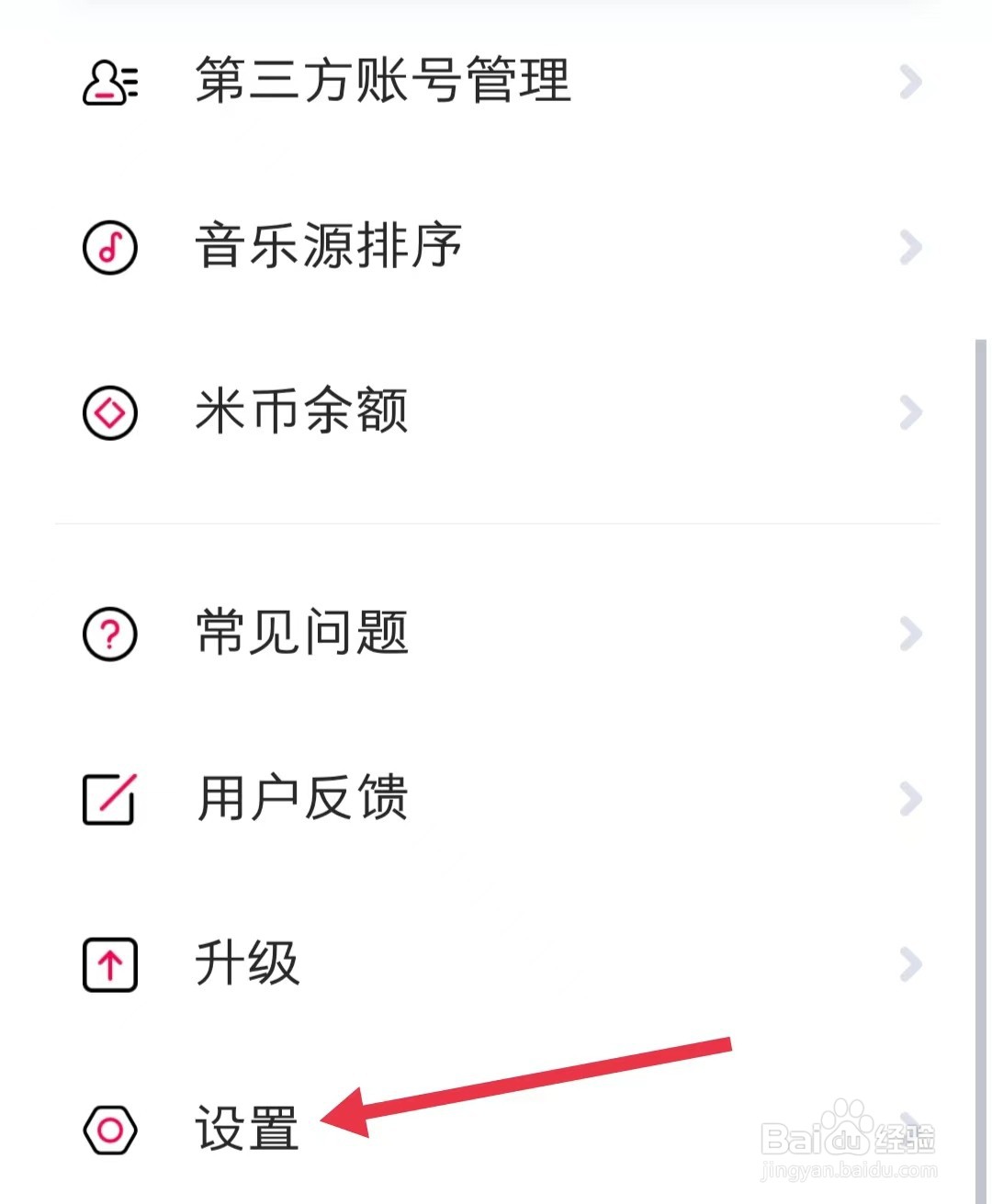The image size is (992, 1204).
Task: Click the chevron next to 音乐源排序
Action: pyautogui.click(x=911, y=248)
